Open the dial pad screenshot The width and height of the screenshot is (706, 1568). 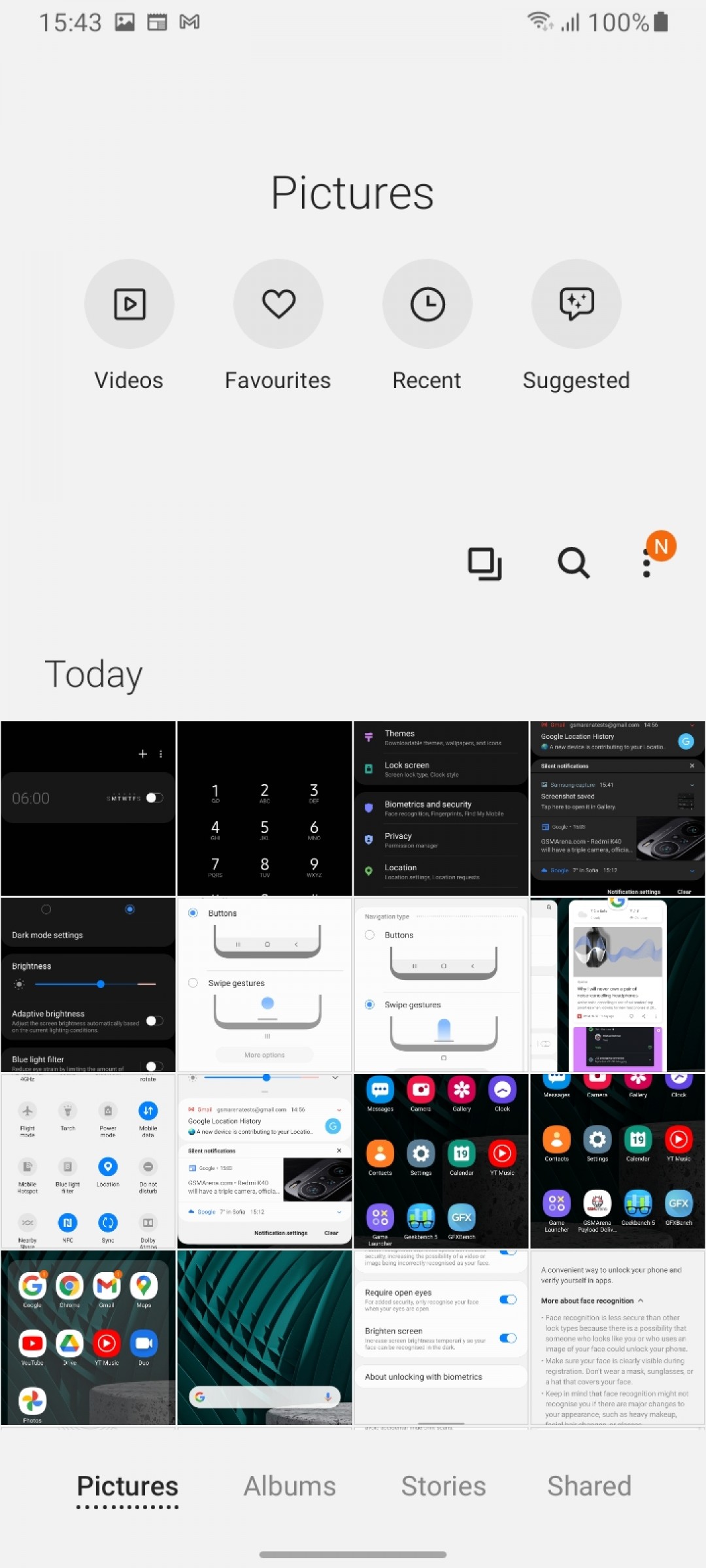click(265, 808)
